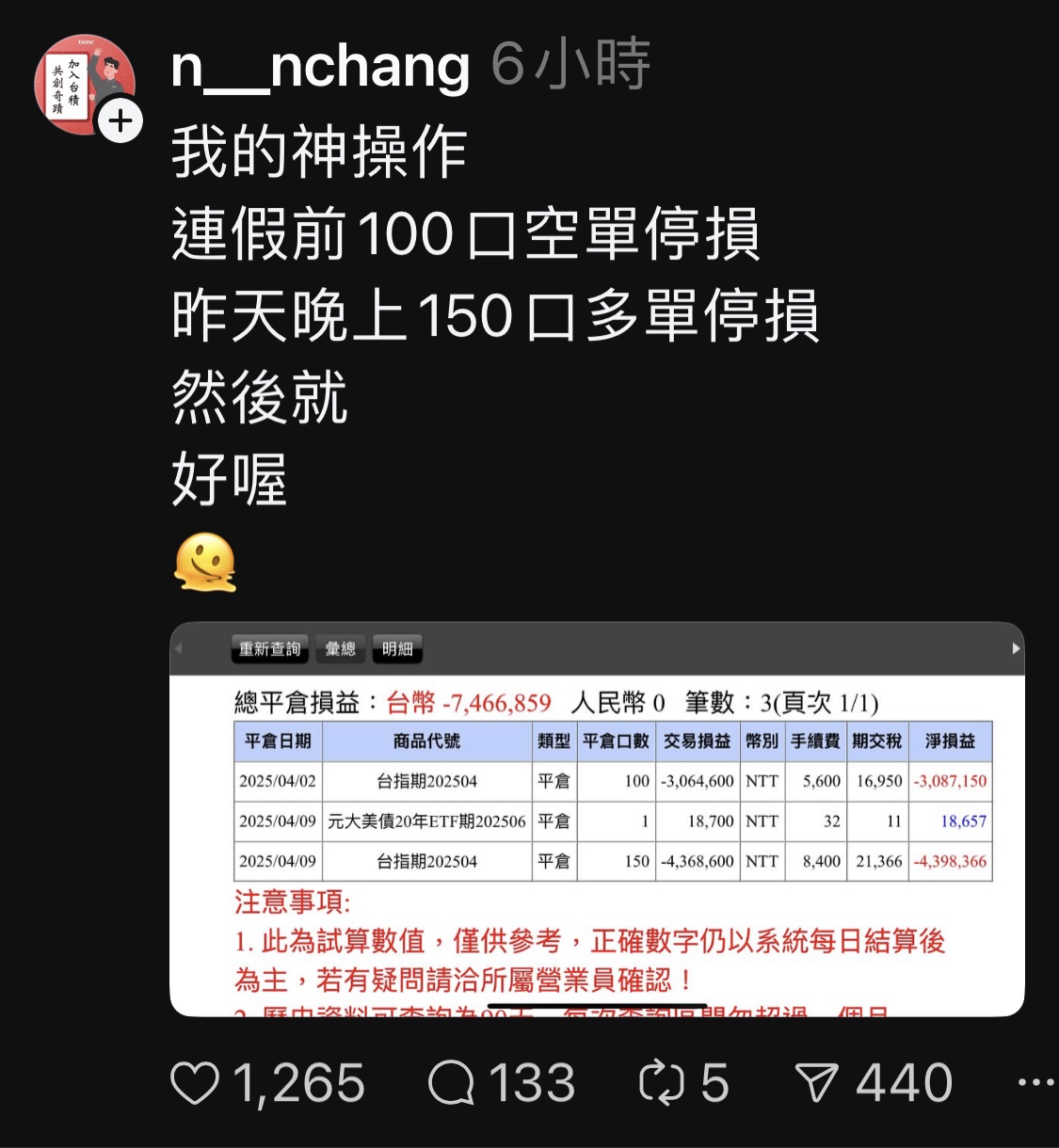Like n__nchang's post
Viewport: 1059px width, 1148px height.
click(195, 1082)
